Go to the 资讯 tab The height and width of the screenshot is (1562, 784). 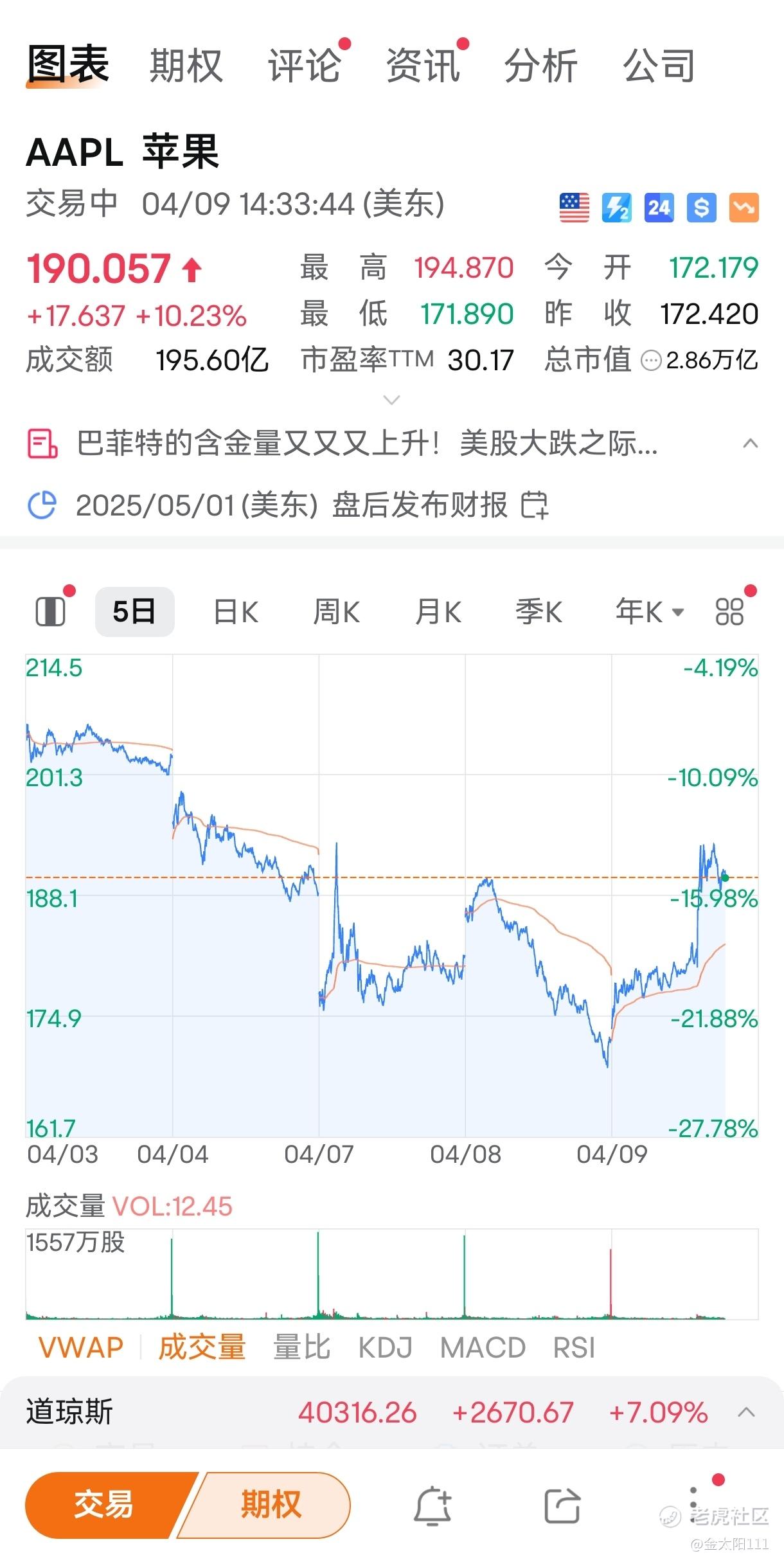tap(423, 66)
